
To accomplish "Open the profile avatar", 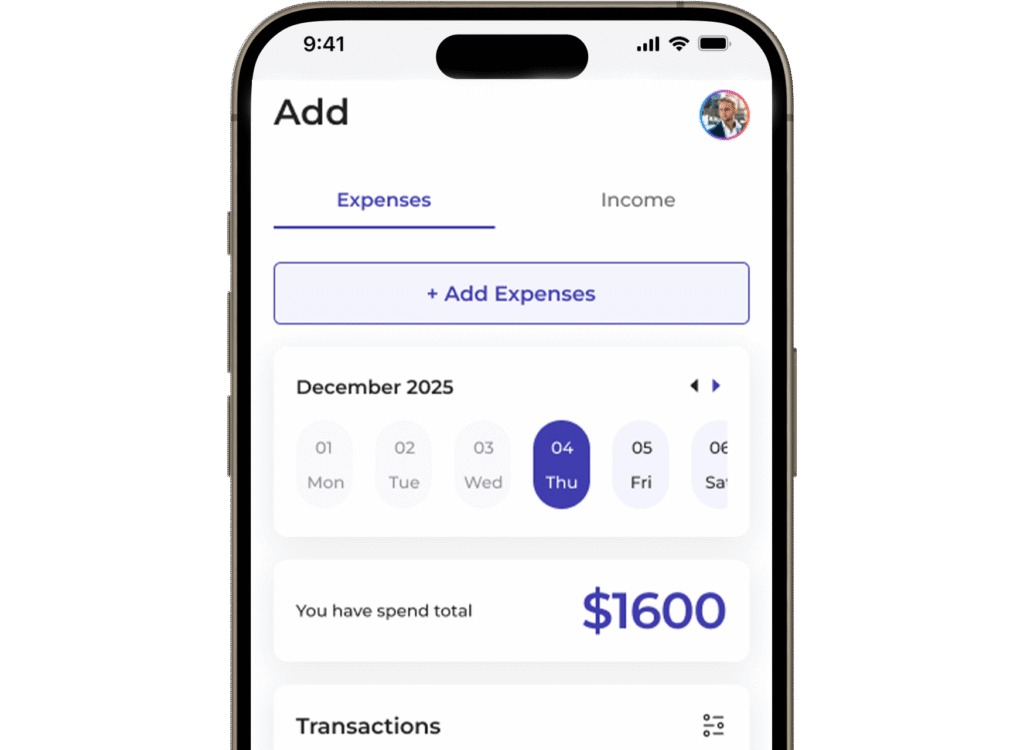I will tap(724, 115).
